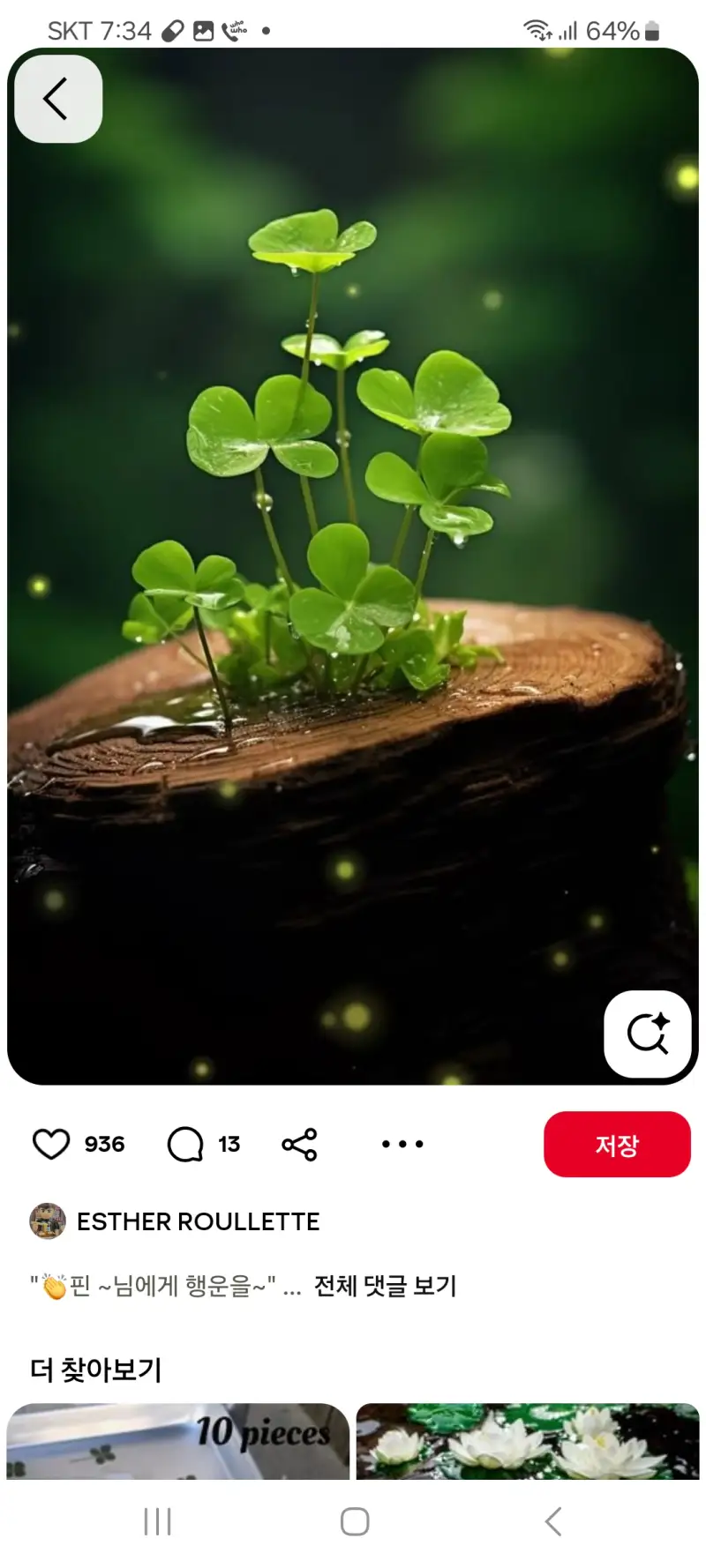Tap the red 저장 save button
706x1568 pixels.
[617, 1144]
